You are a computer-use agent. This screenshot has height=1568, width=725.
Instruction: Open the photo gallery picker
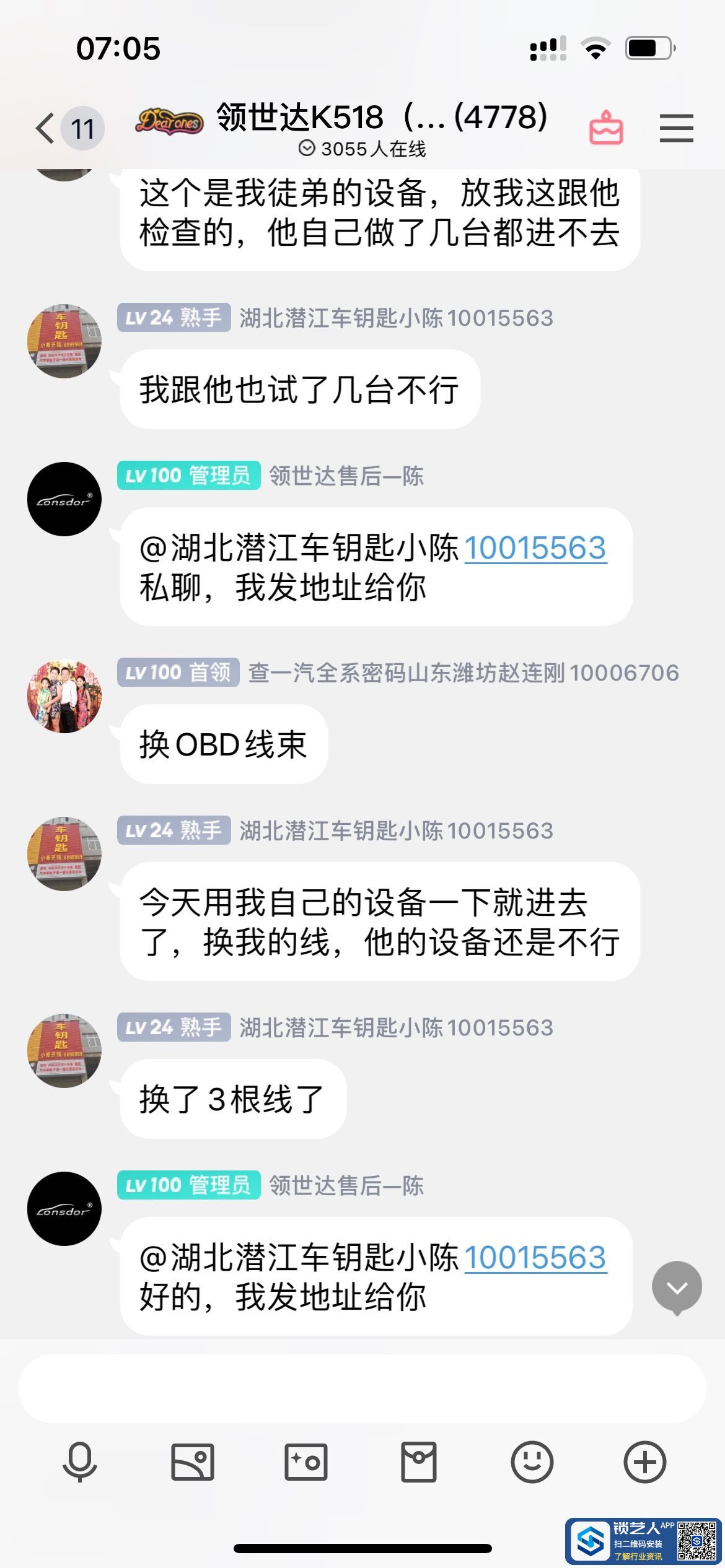tap(193, 1461)
